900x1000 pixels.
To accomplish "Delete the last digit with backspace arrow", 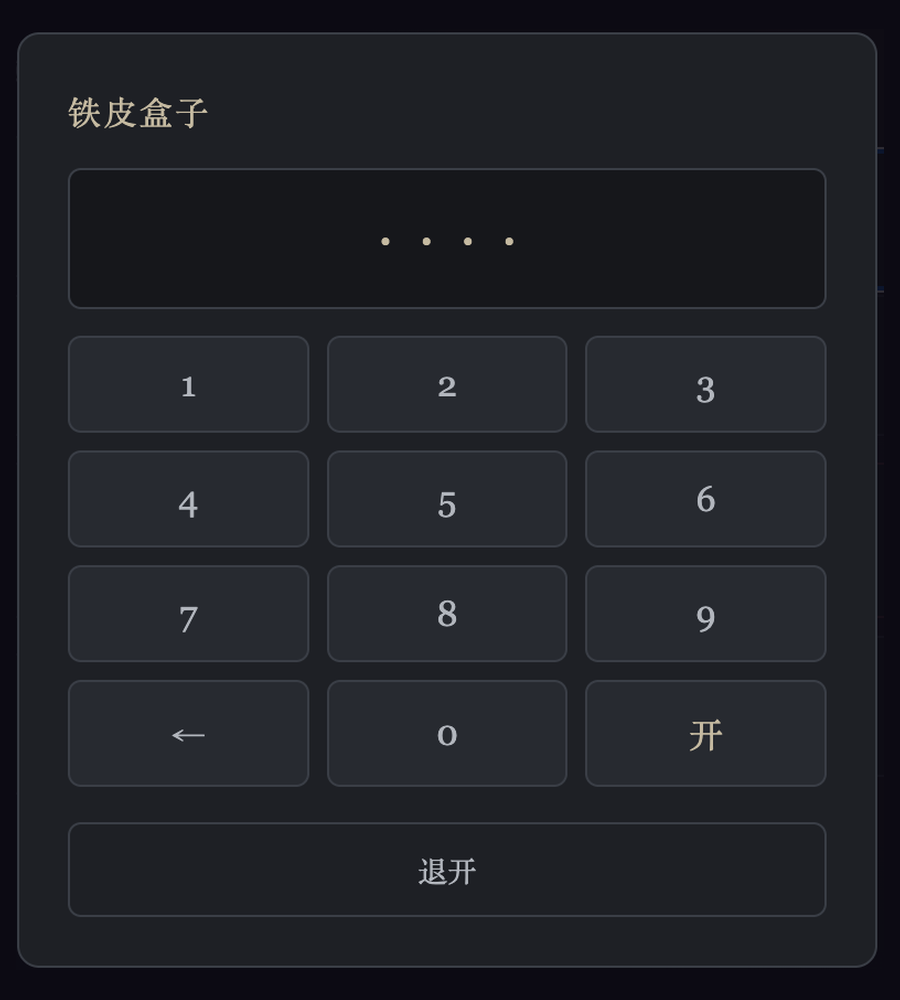I will pyautogui.click(x=188, y=733).
